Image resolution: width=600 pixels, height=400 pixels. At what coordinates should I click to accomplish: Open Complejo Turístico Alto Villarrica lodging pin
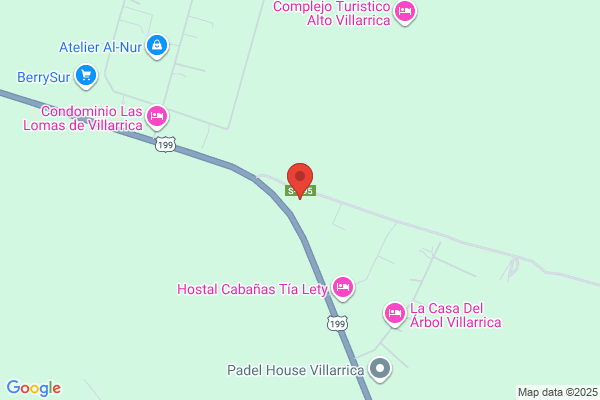click(x=404, y=12)
